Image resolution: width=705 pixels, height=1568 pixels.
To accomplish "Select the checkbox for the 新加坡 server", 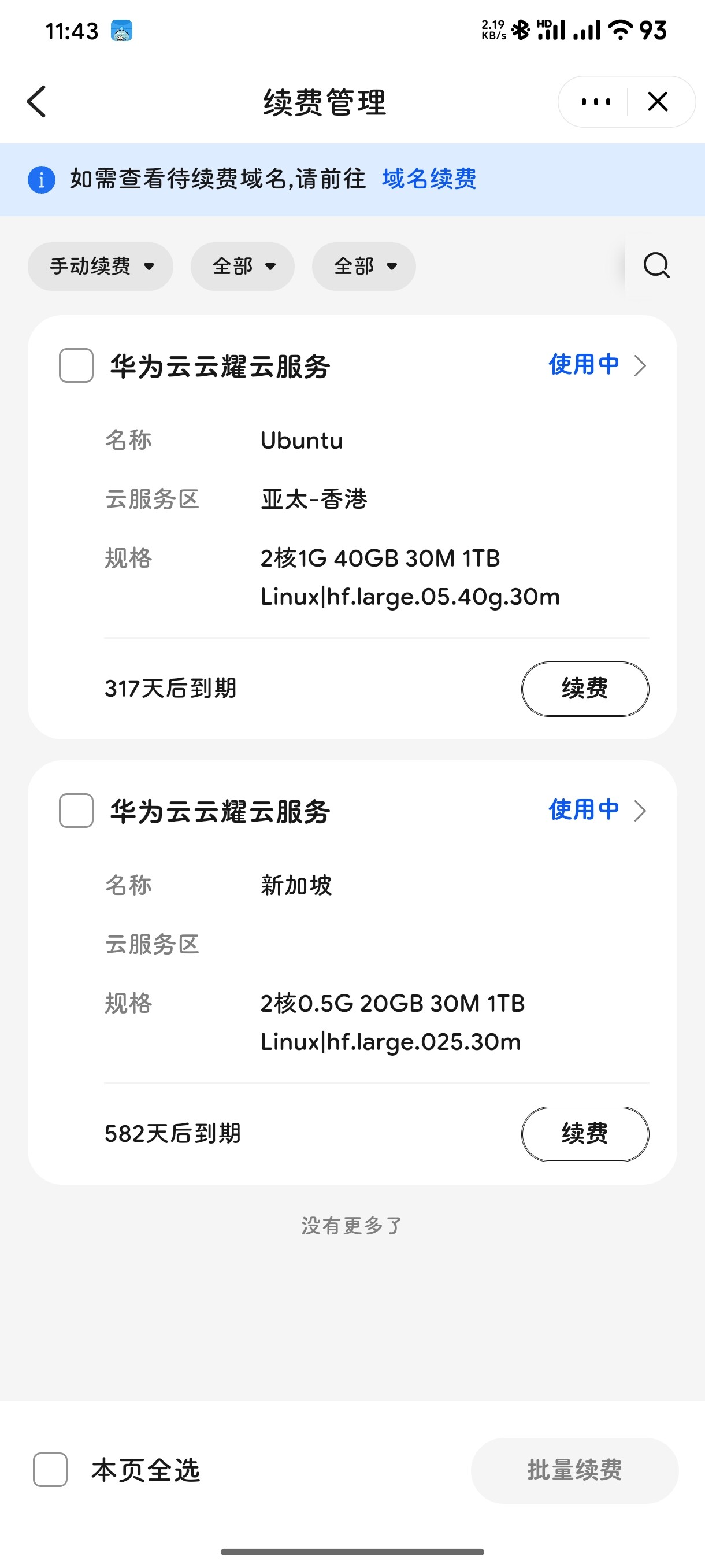I will (76, 811).
